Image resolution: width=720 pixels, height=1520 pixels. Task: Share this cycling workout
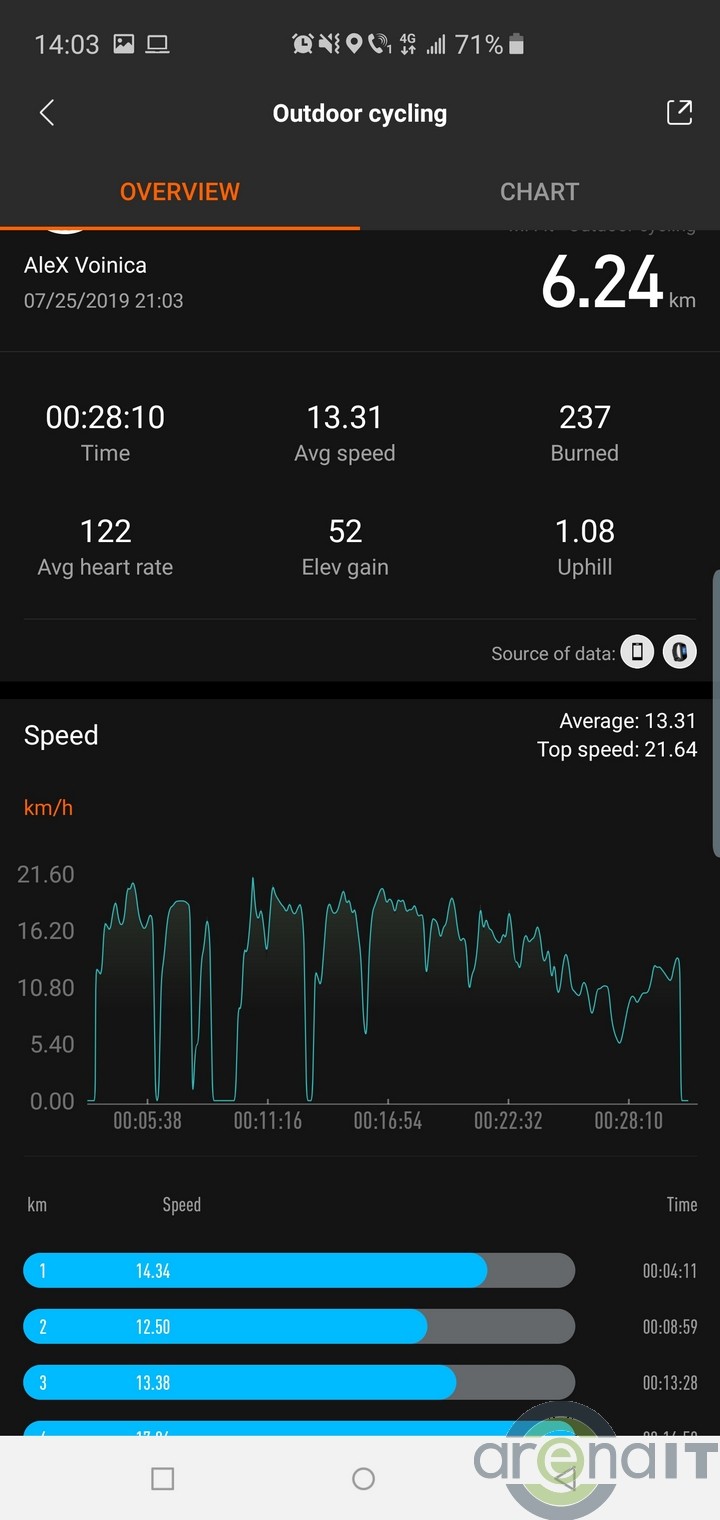pyautogui.click(x=679, y=113)
